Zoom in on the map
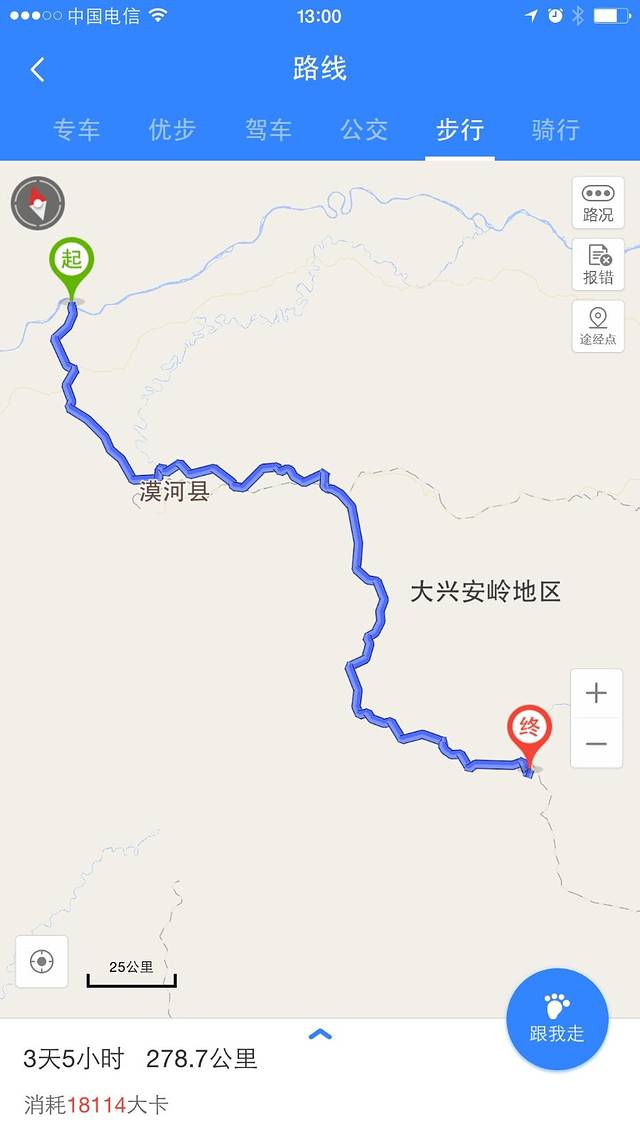The height and width of the screenshot is (1137, 640). tap(597, 694)
